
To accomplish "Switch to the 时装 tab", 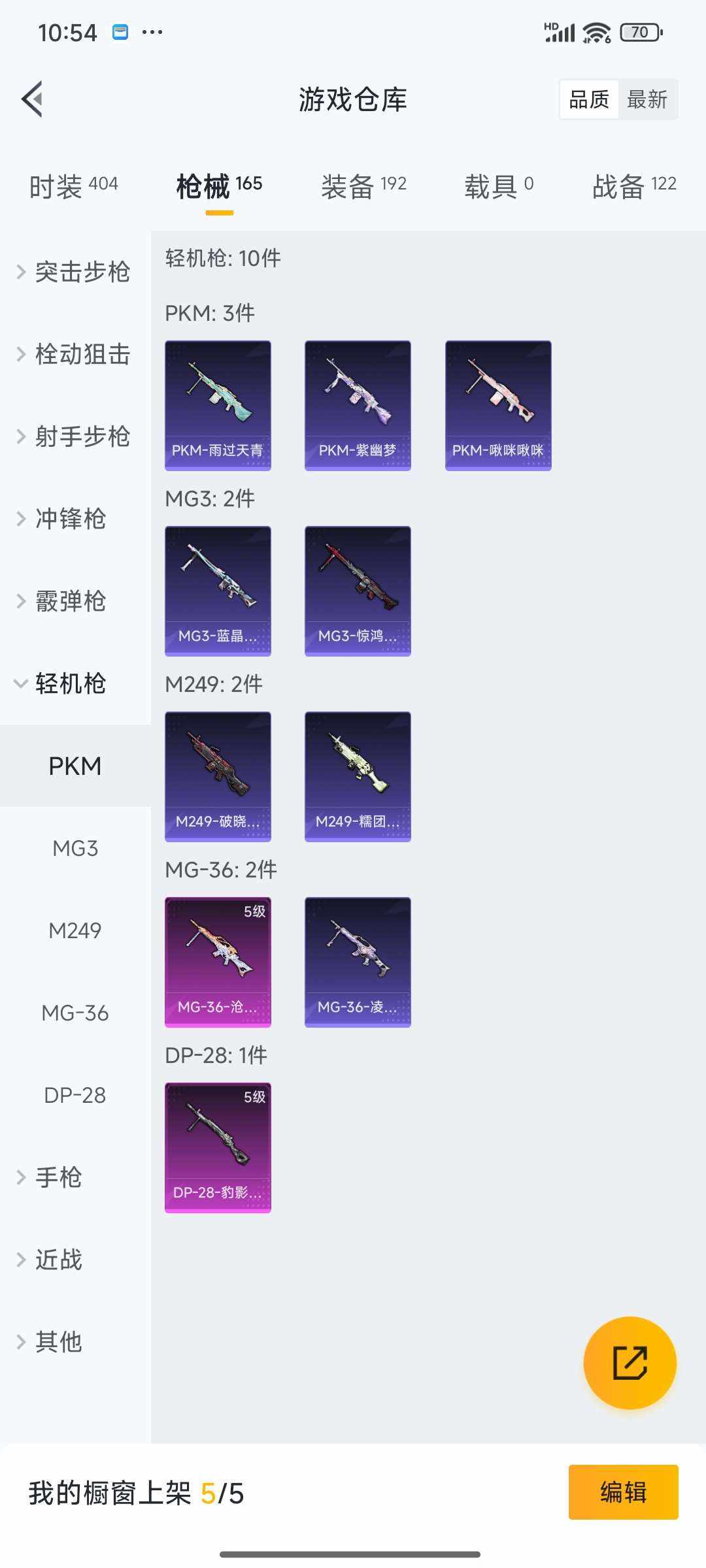I will [73, 186].
